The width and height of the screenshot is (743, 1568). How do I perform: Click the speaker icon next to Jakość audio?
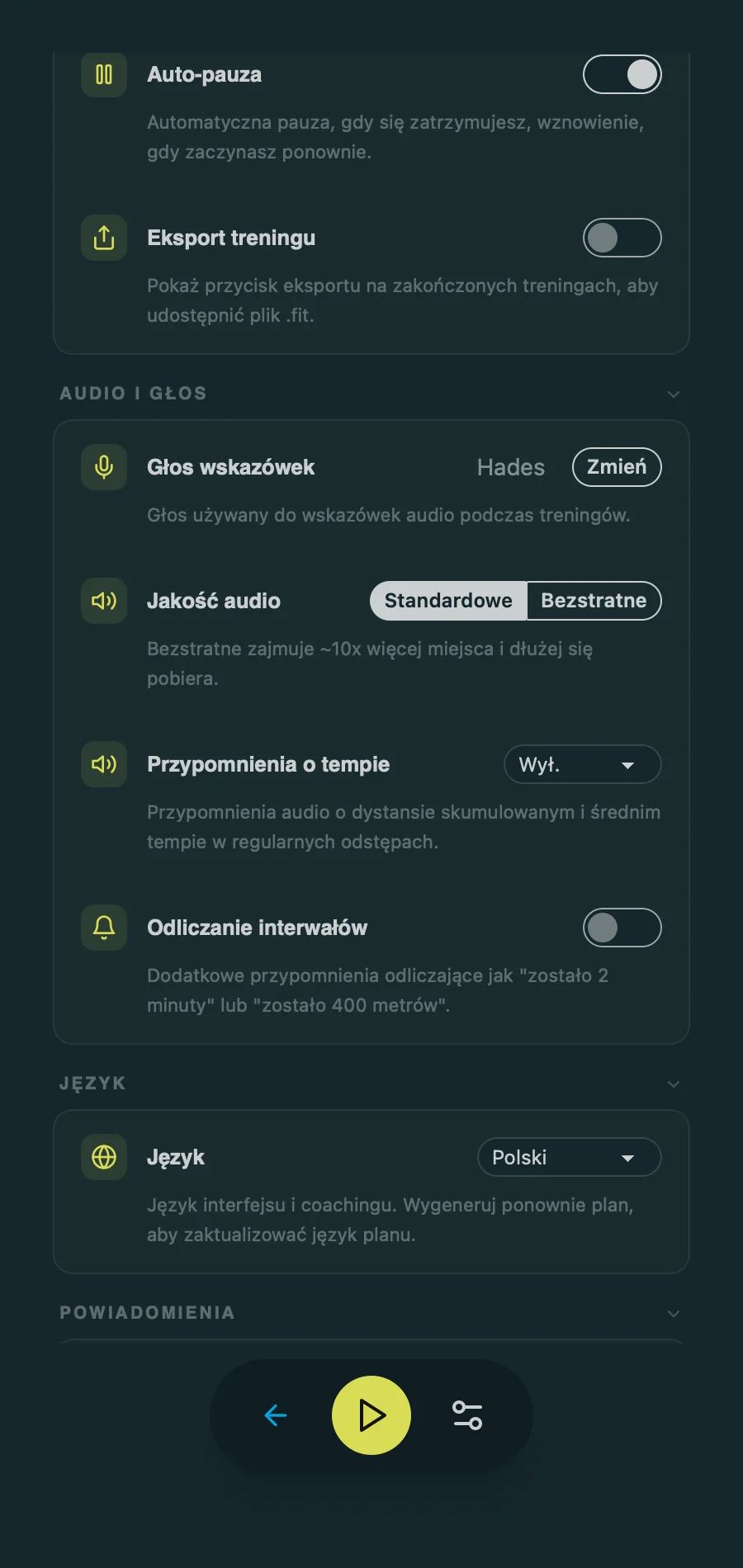(x=103, y=600)
